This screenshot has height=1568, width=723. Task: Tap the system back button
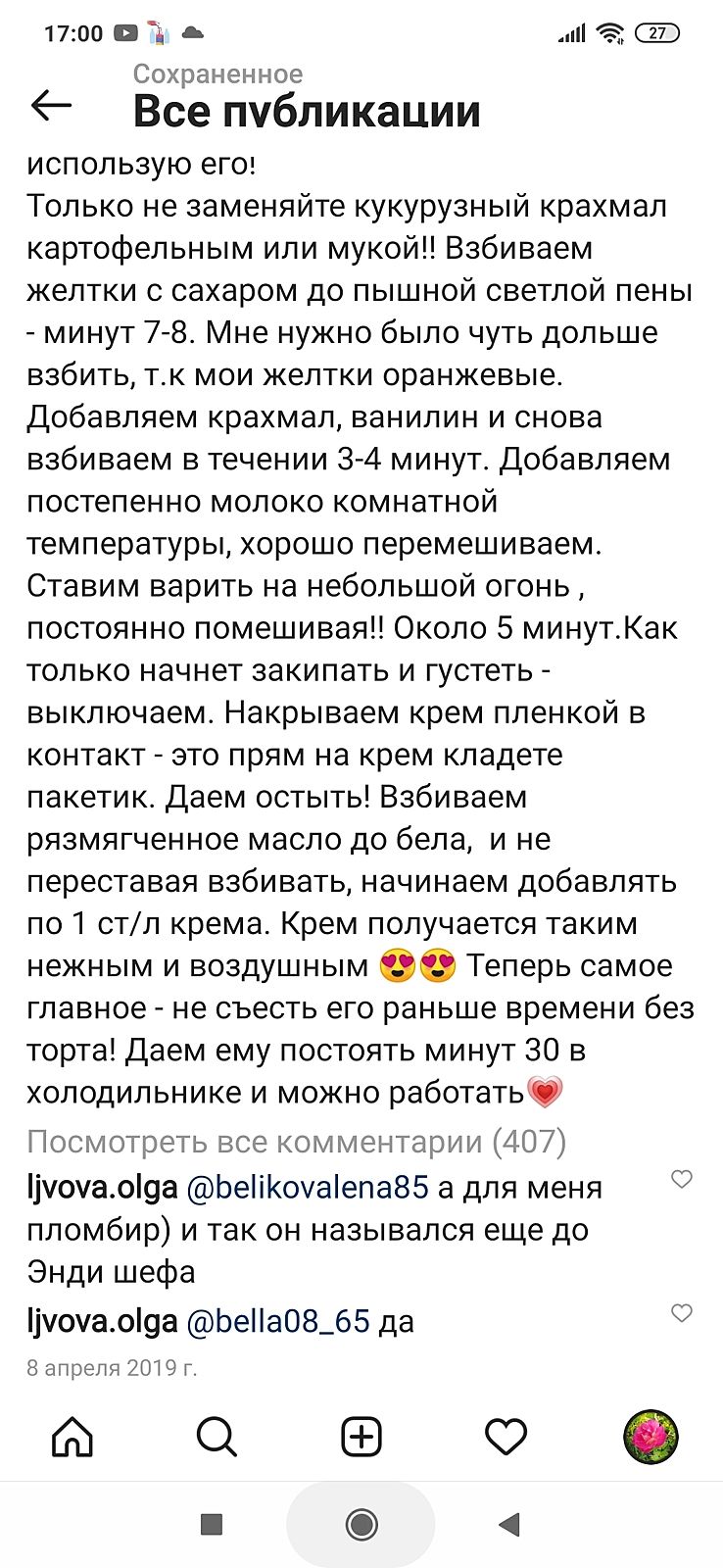(x=508, y=1525)
